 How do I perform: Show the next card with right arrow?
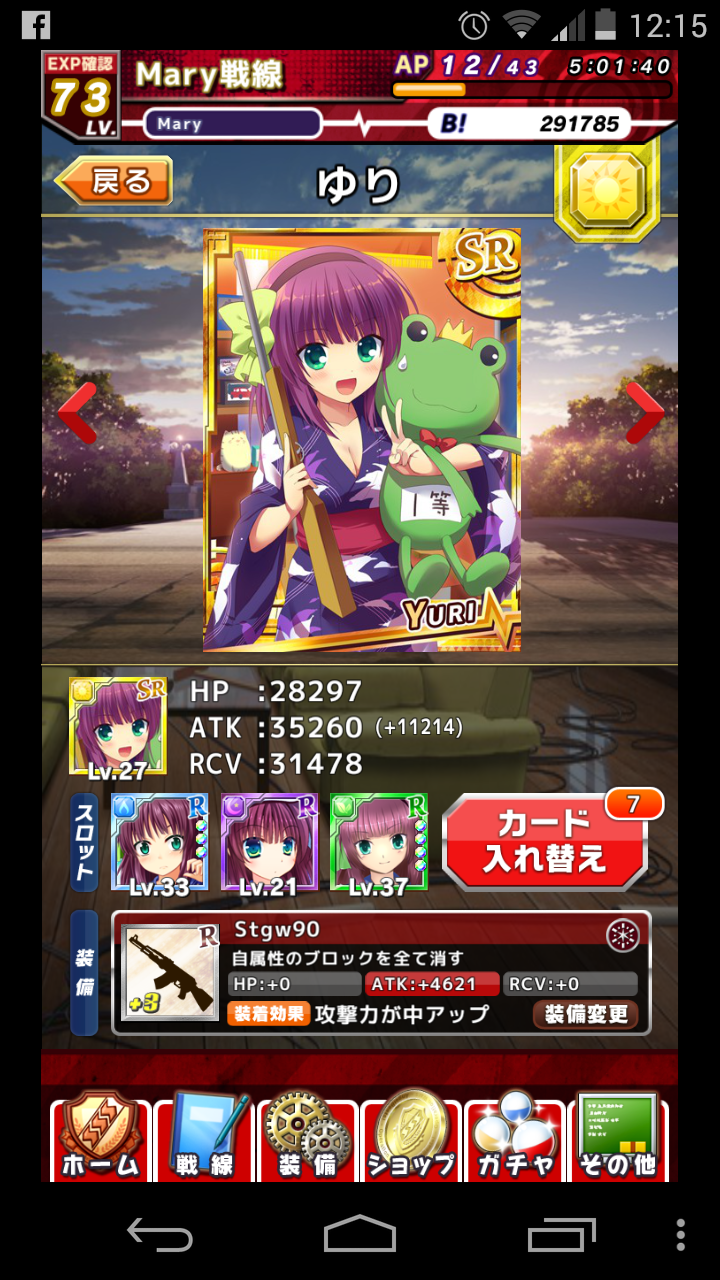tap(644, 412)
